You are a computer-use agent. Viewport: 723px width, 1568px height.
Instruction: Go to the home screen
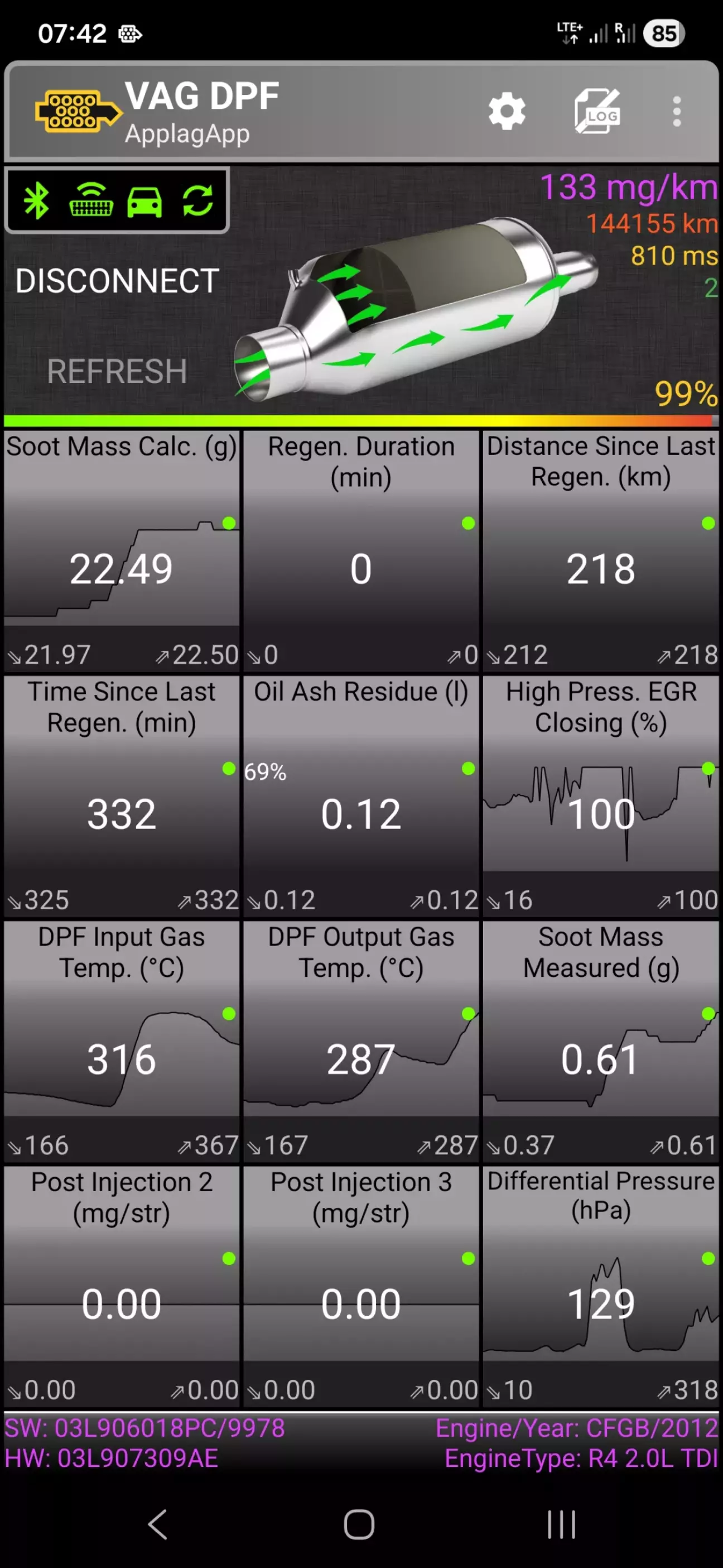click(x=359, y=1525)
